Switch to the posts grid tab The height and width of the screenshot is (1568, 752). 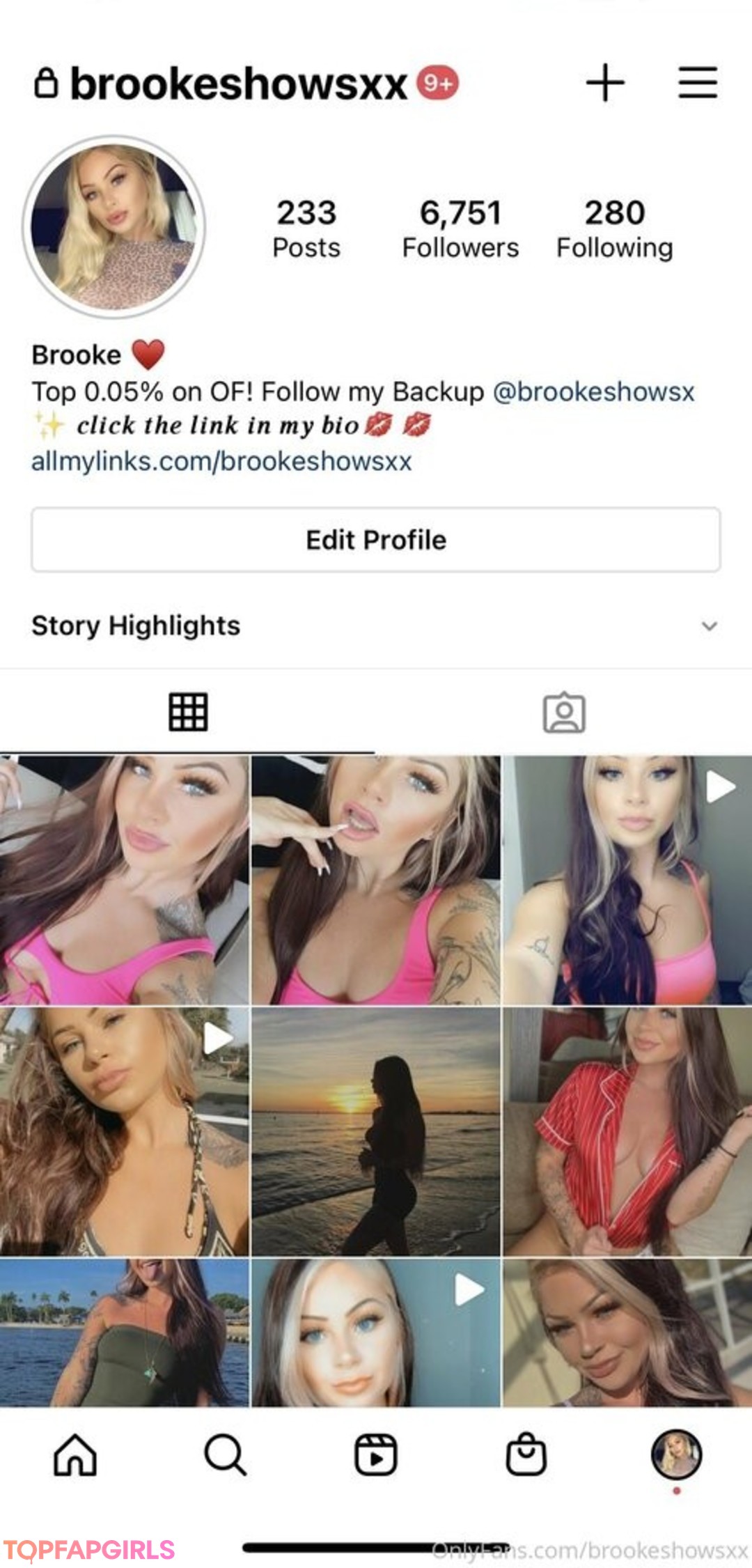point(188,712)
